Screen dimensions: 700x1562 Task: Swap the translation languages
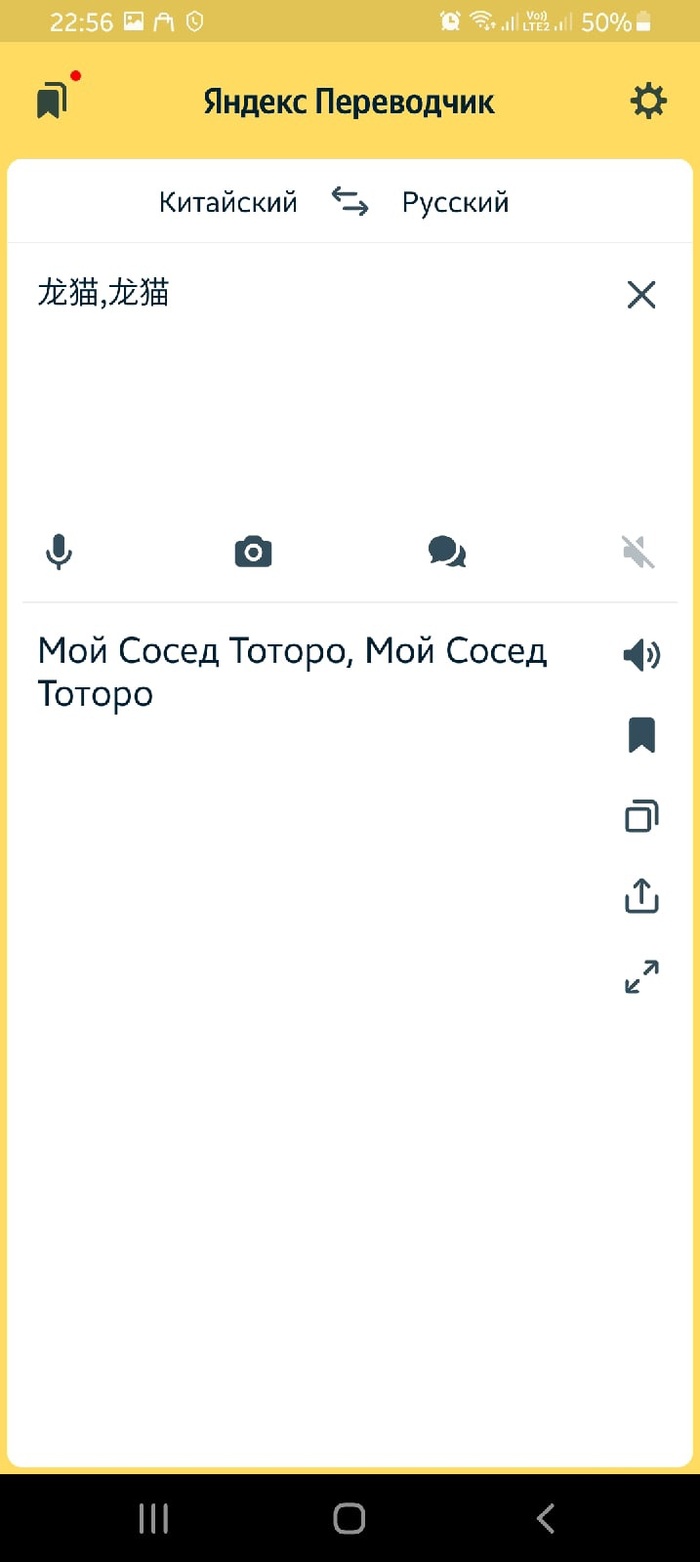pyautogui.click(x=350, y=203)
